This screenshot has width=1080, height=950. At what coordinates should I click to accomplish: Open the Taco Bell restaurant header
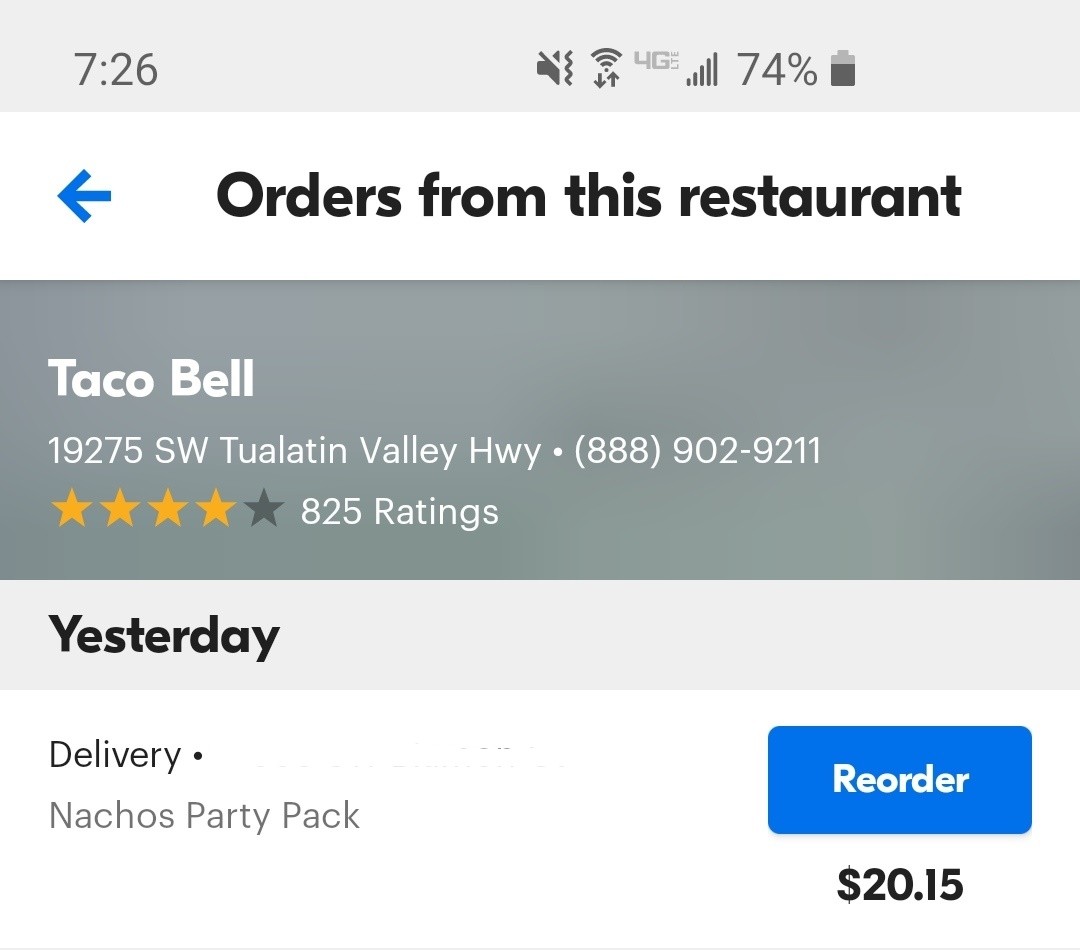pyautogui.click(x=540, y=430)
